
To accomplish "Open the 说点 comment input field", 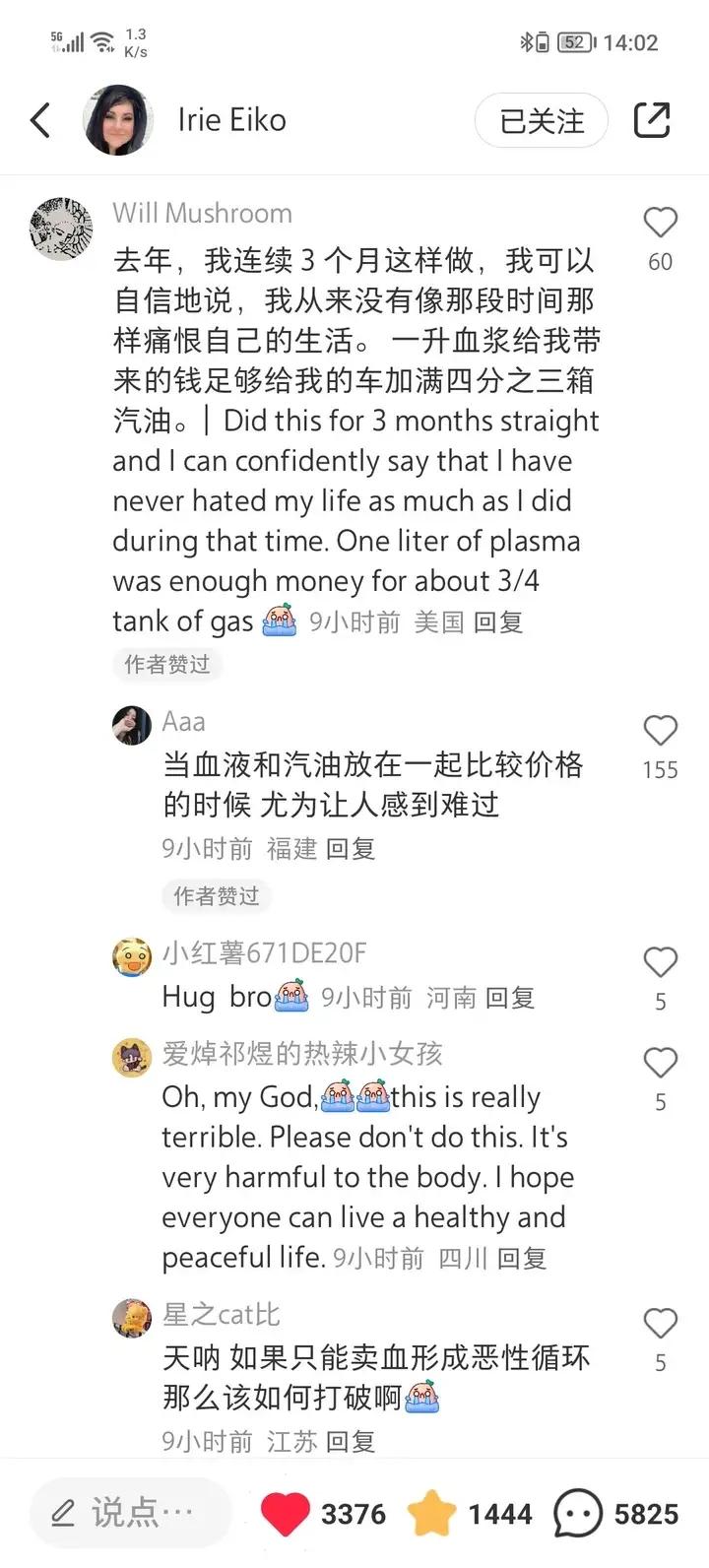I will 128,1513.
